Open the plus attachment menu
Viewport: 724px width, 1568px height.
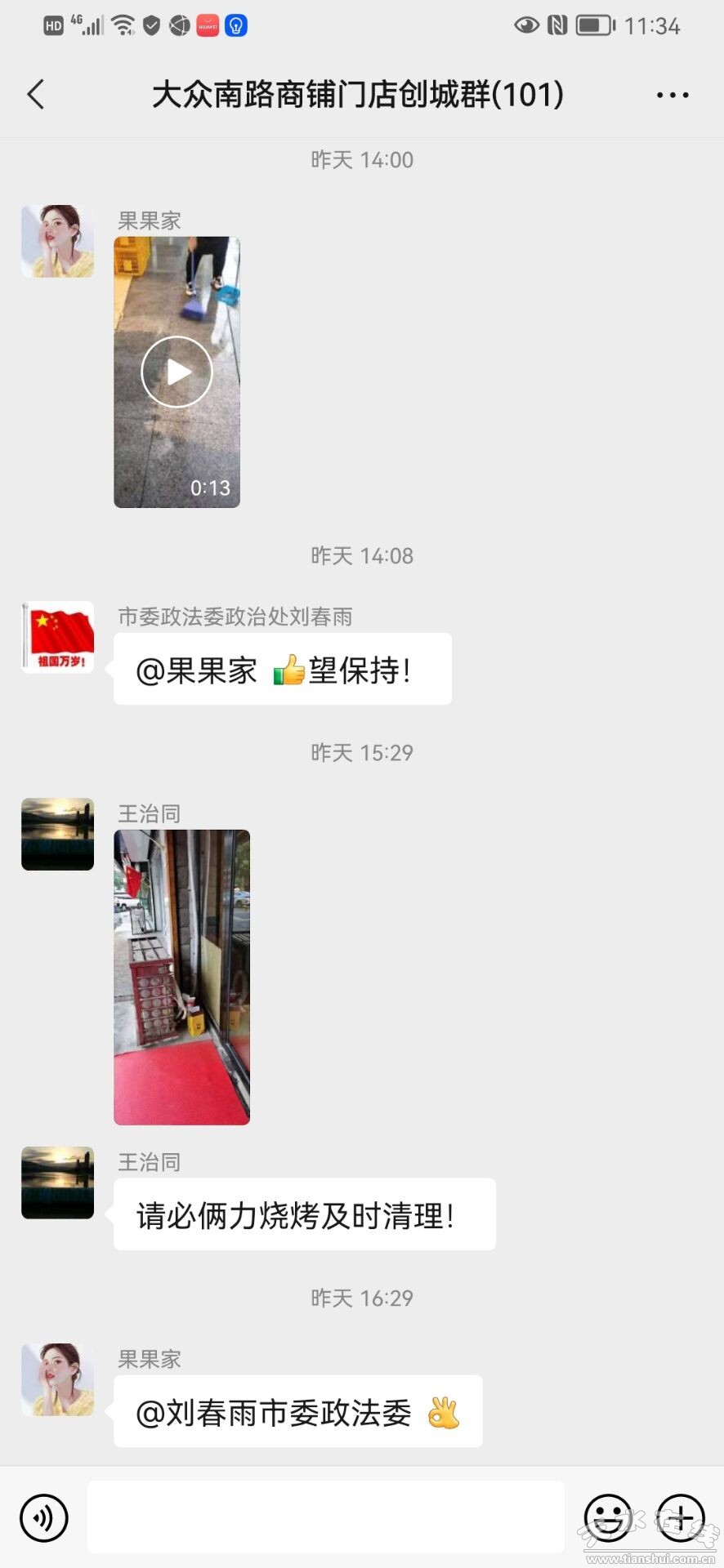pyautogui.click(x=681, y=1518)
